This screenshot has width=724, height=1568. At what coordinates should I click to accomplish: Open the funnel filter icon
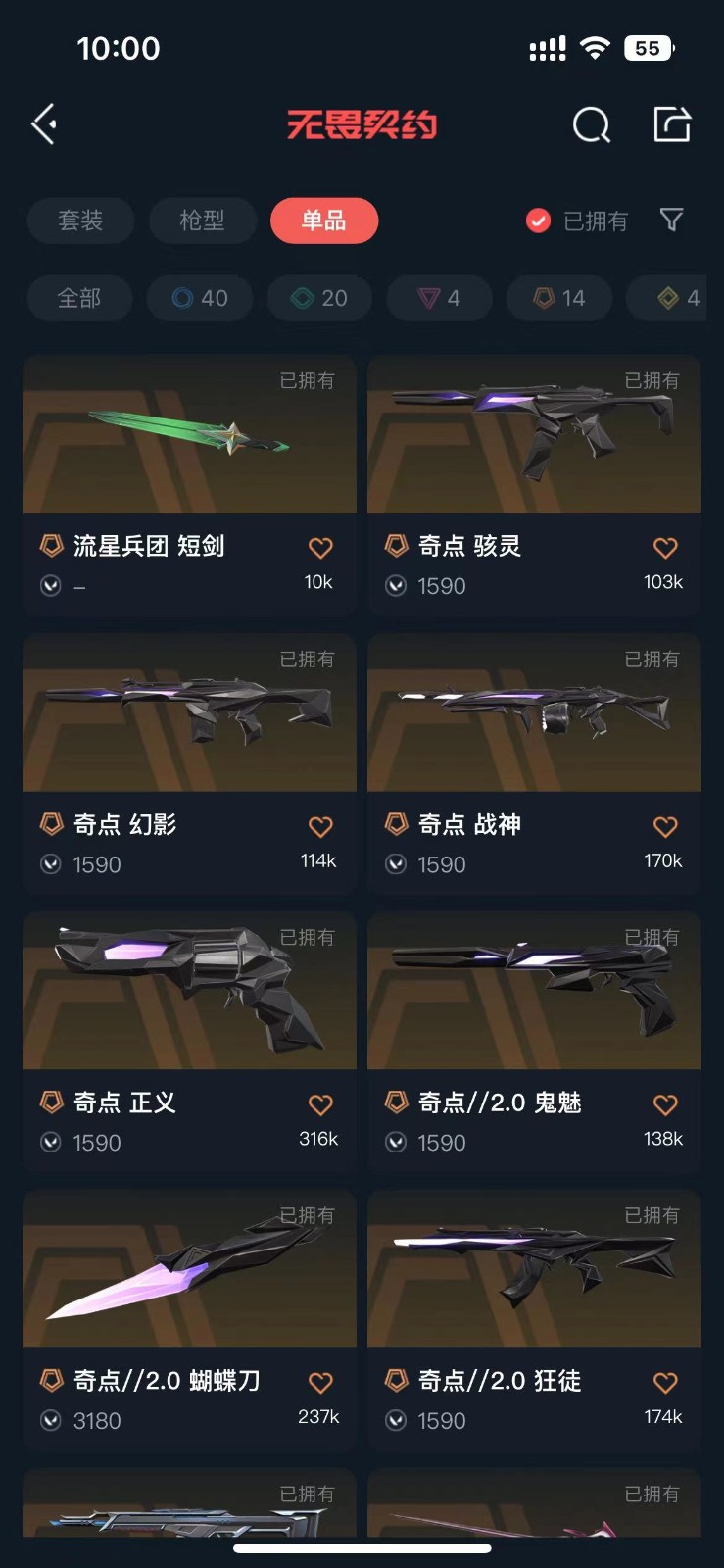671,220
